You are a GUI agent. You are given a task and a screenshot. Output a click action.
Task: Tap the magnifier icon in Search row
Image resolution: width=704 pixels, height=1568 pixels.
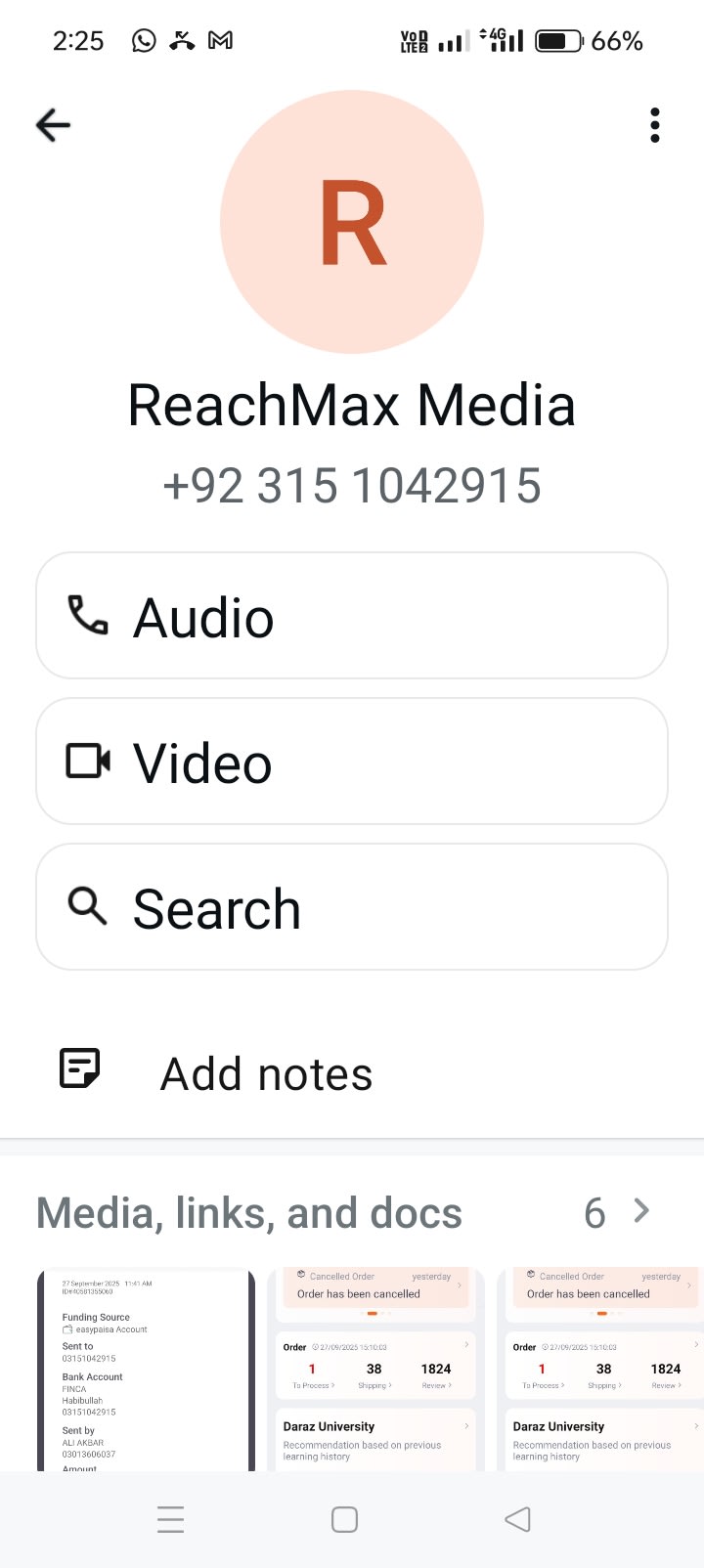coord(88,907)
